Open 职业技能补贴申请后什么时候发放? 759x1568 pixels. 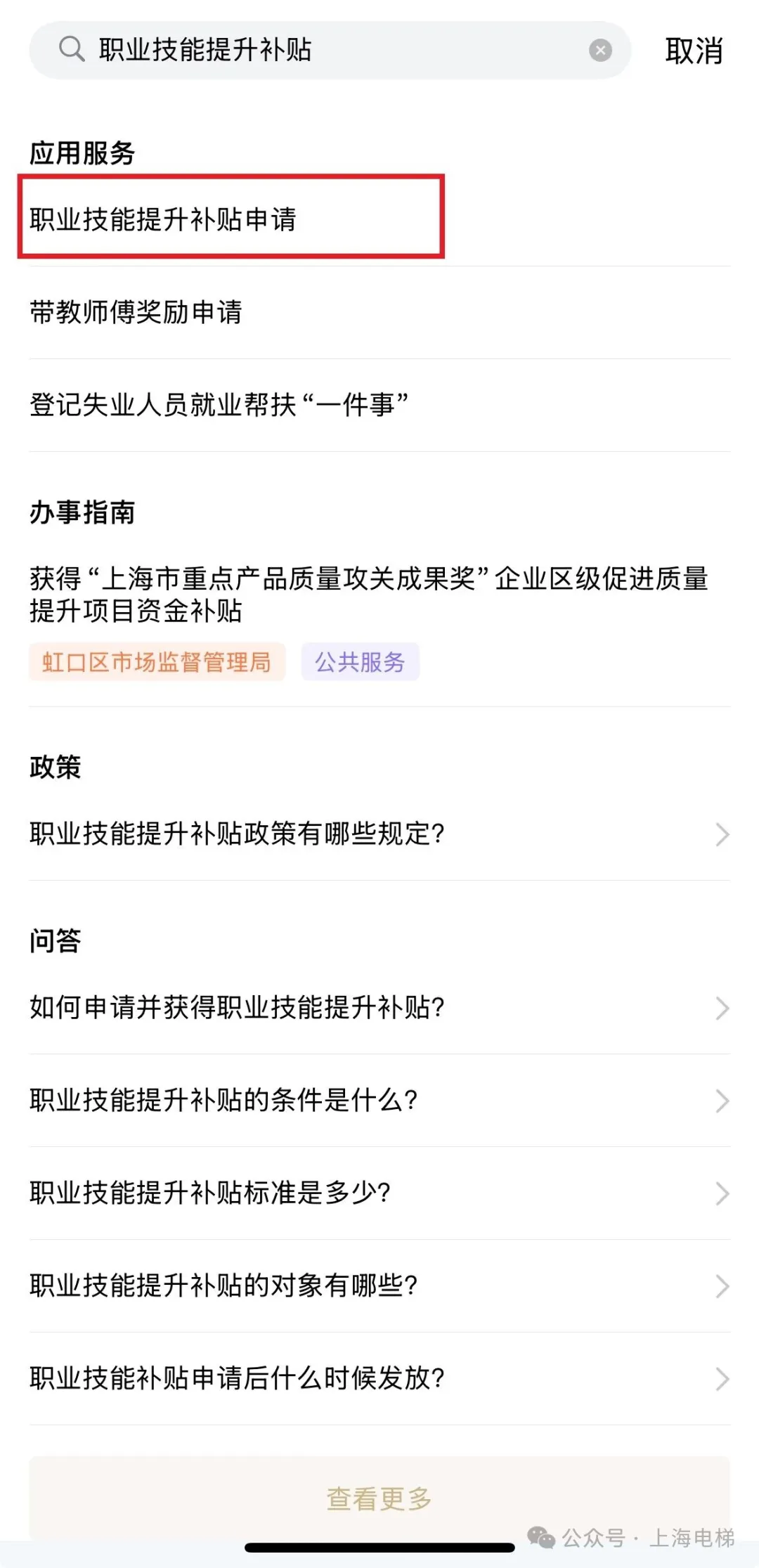coord(379,1379)
